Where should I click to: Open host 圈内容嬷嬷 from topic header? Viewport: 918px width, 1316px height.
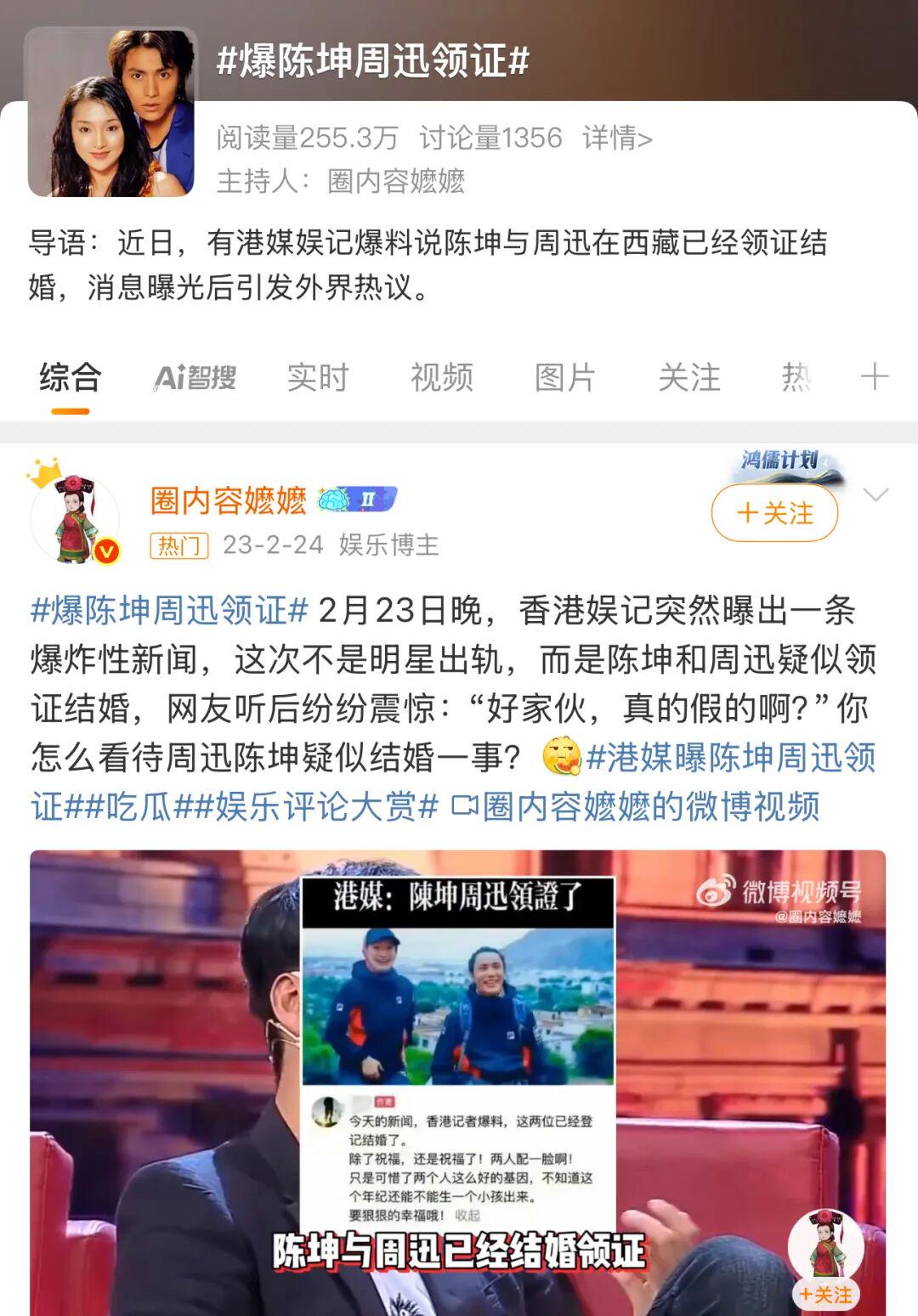(396, 181)
